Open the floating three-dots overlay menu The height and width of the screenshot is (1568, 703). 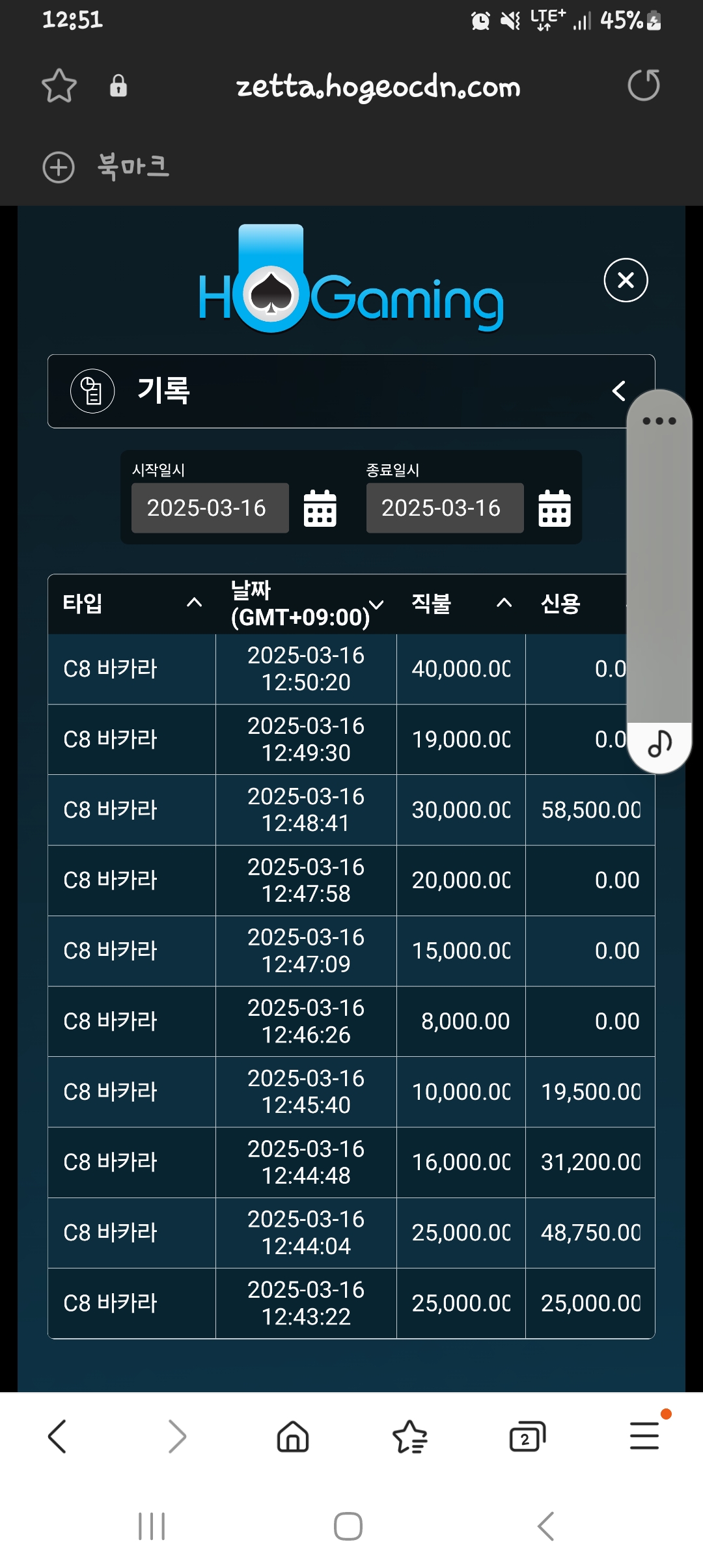659,421
